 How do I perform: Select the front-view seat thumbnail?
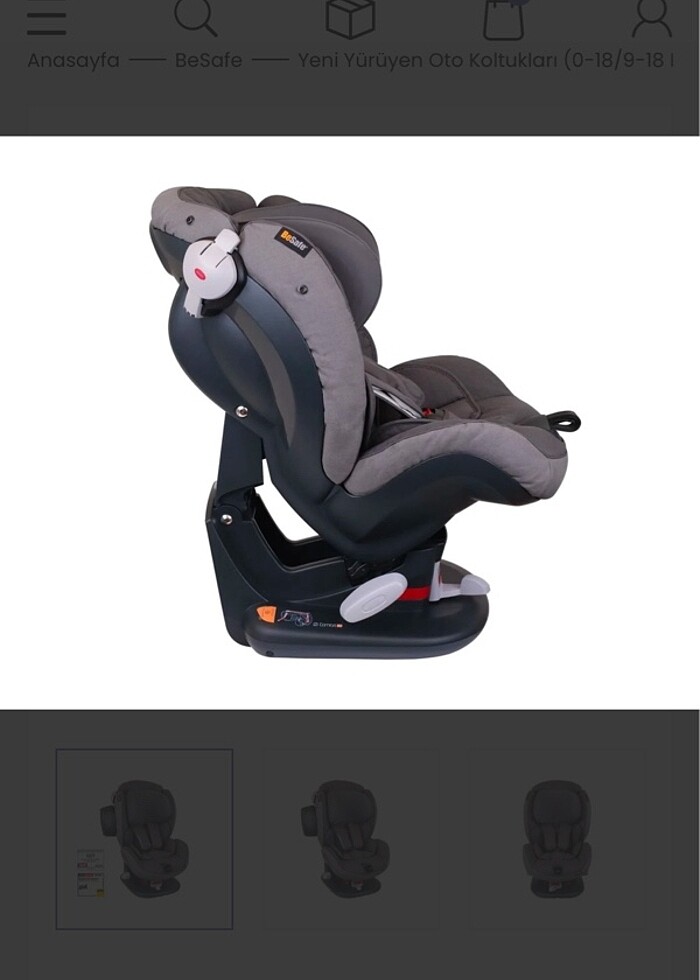(556, 838)
